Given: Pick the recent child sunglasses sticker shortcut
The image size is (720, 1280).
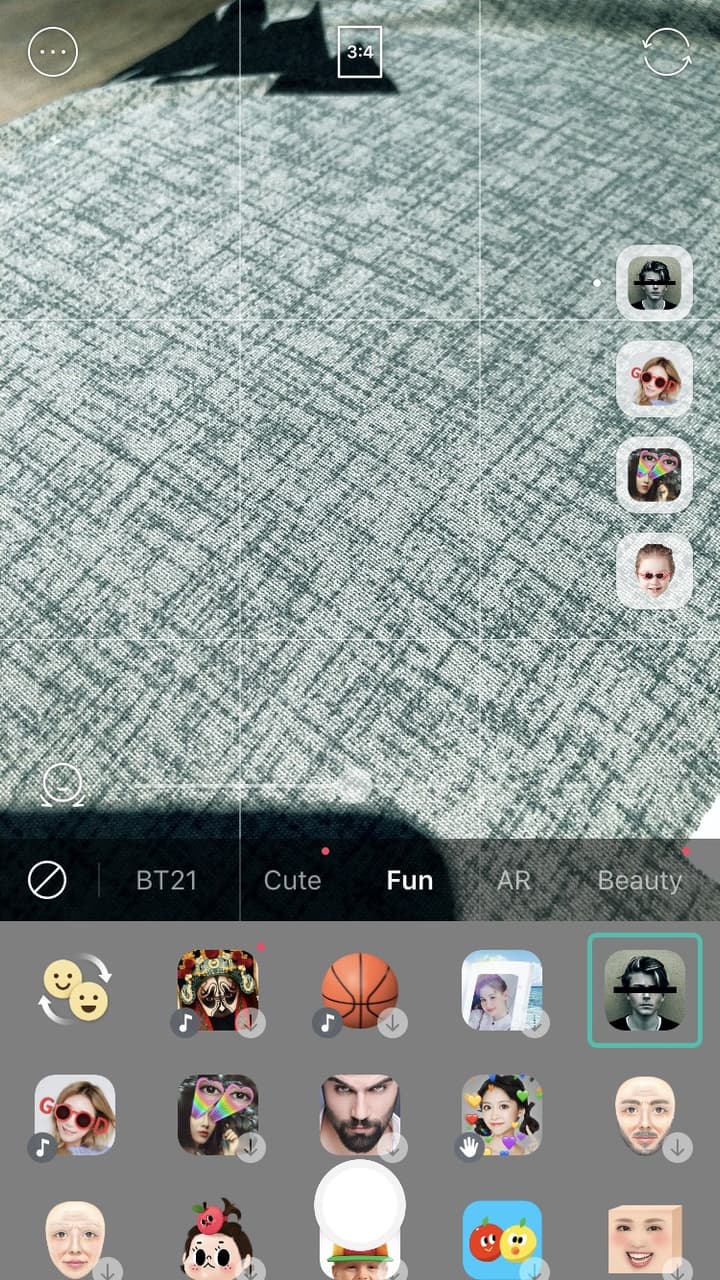Looking at the screenshot, I should coord(654,571).
